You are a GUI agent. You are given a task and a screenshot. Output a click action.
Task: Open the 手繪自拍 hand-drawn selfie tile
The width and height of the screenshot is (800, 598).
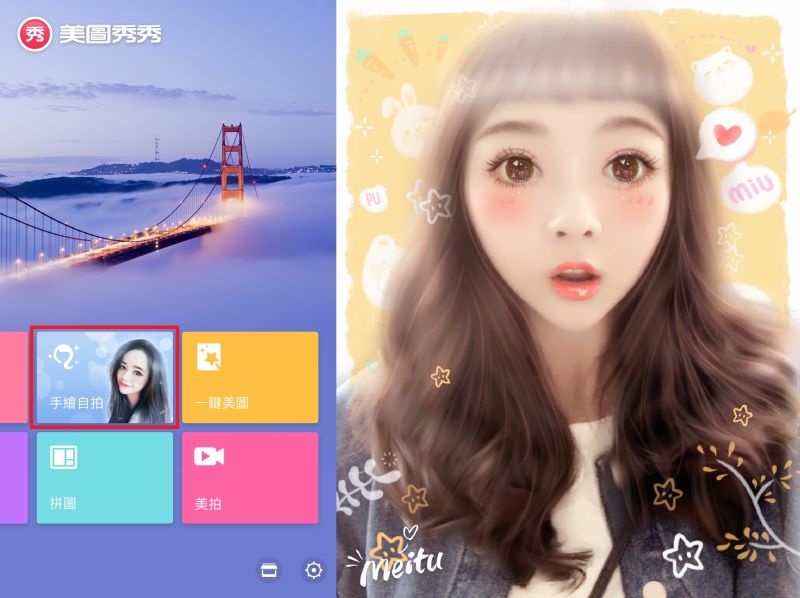pyautogui.click(x=105, y=377)
